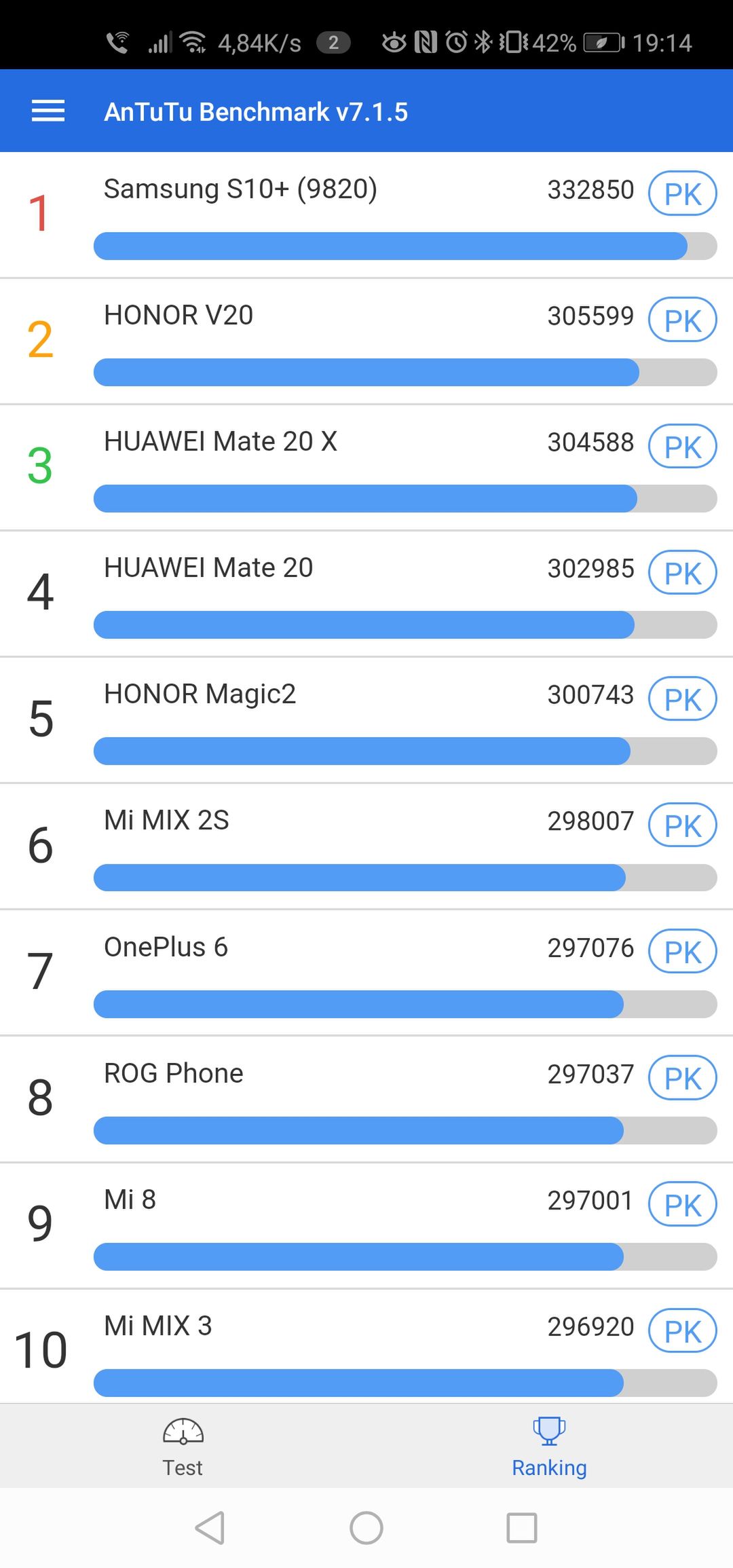
Task: Select PK for Mi MIX 3
Action: (683, 1331)
